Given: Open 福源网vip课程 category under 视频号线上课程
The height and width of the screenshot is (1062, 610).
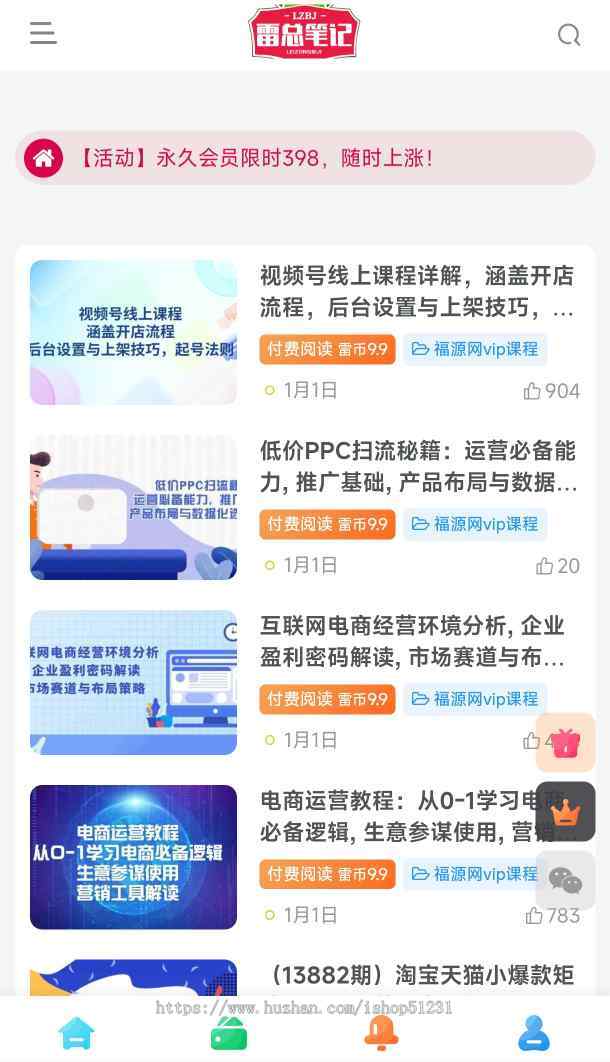Looking at the screenshot, I should pos(475,349).
